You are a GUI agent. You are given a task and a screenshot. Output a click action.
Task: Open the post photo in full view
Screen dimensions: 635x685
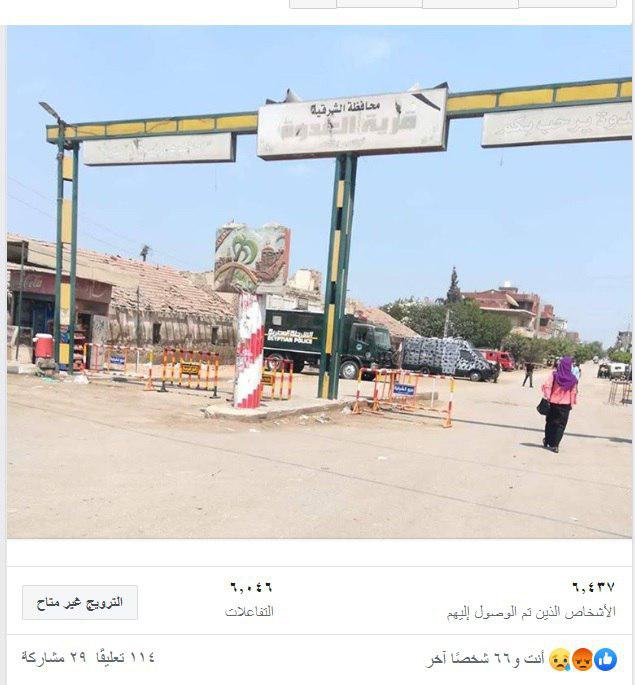coord(318,290)
